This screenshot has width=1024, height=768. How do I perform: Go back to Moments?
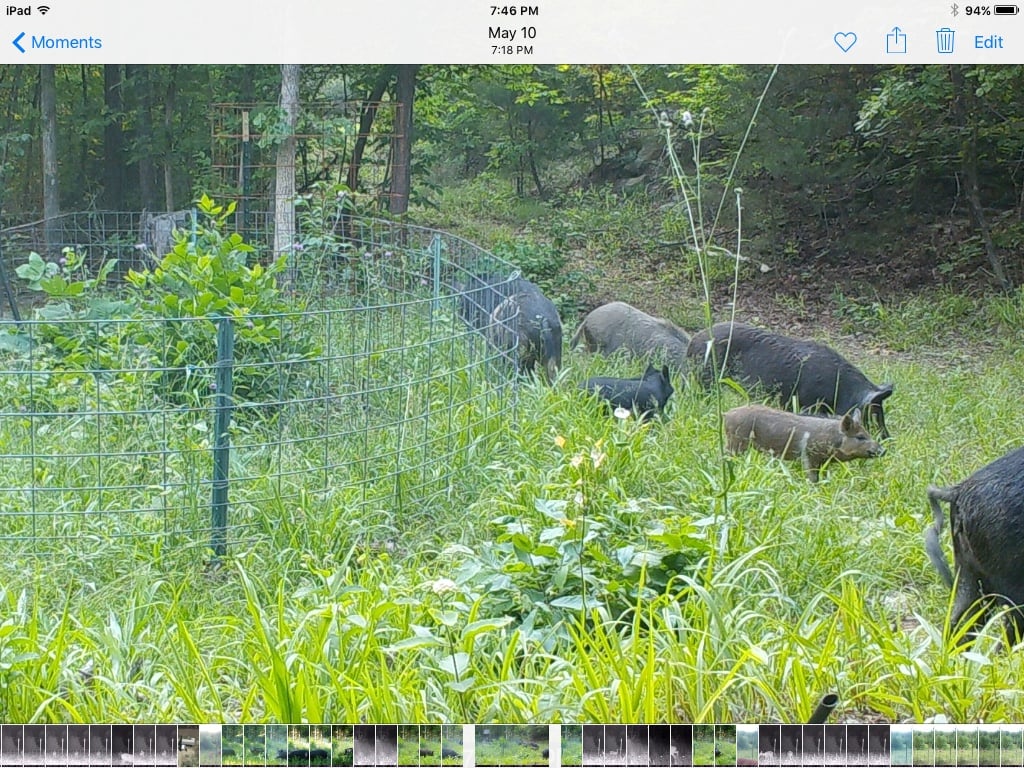coord(57,42)
